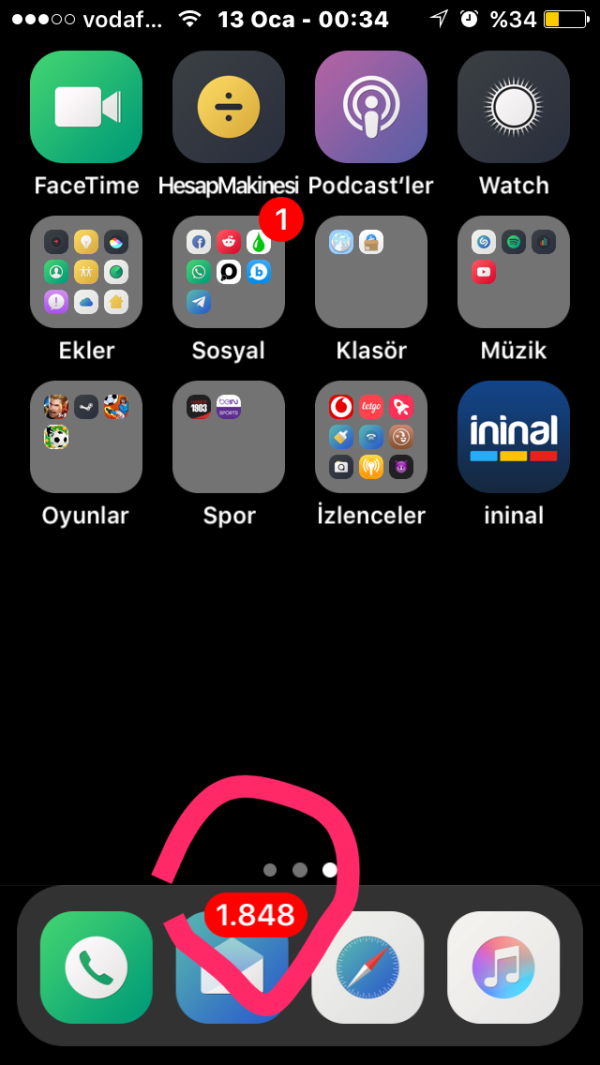Launch the Watch app

514,107
